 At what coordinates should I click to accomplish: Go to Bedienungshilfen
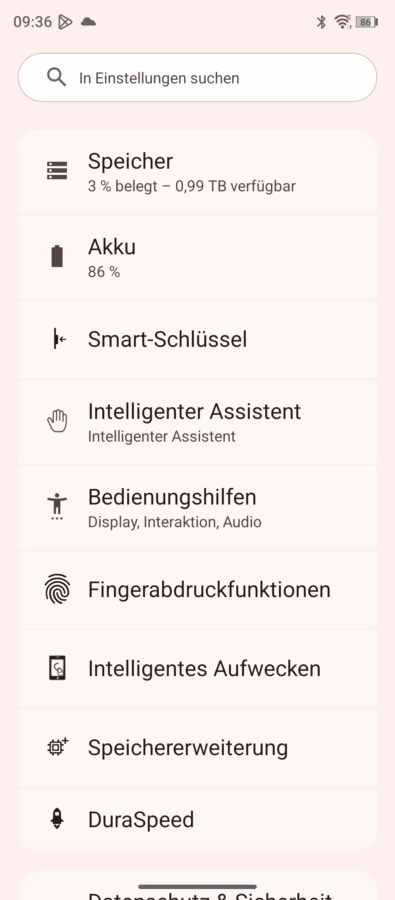point(198,507)
